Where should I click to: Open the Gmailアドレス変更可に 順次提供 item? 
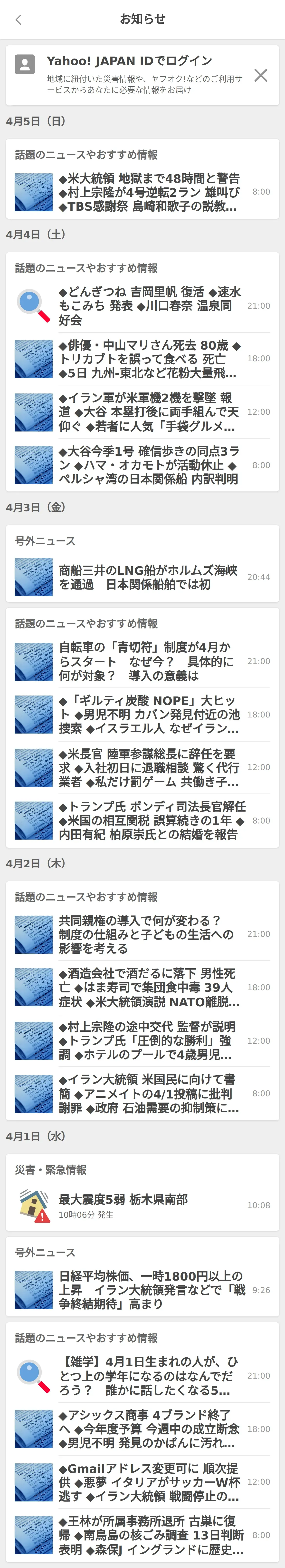[x=142, y=1481]
